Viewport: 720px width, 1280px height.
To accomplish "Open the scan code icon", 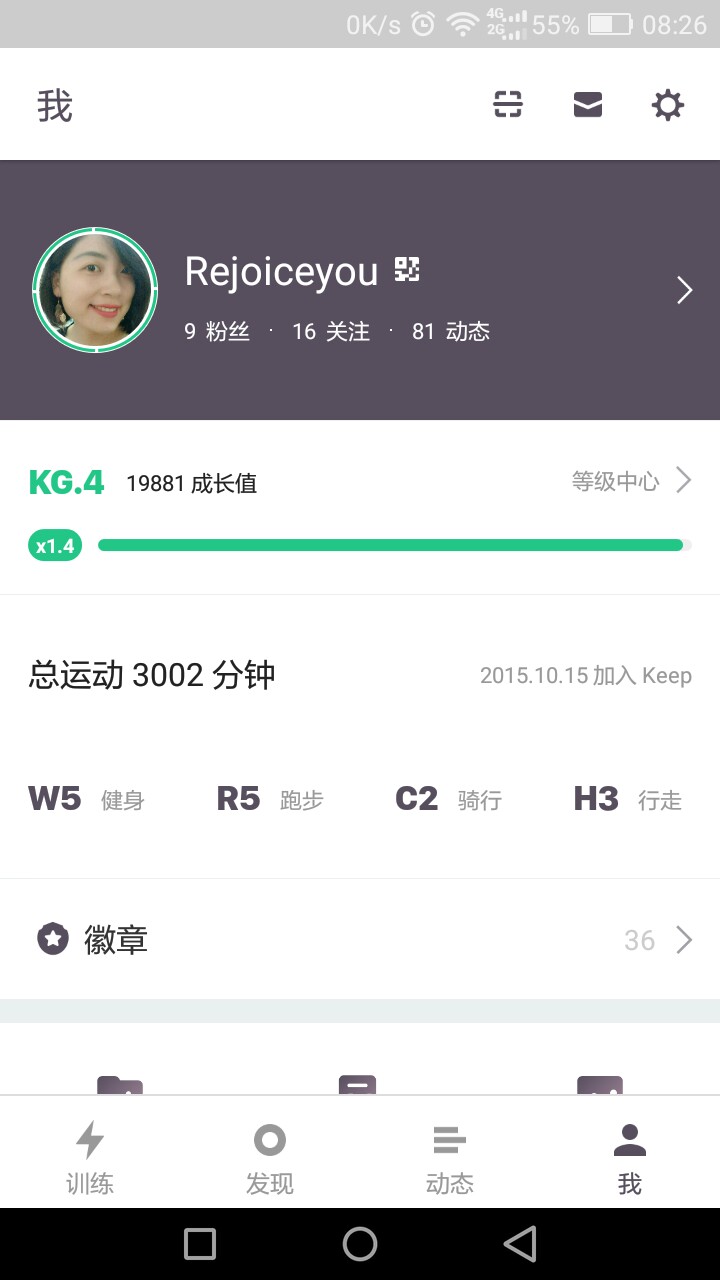I will [508, 104].
